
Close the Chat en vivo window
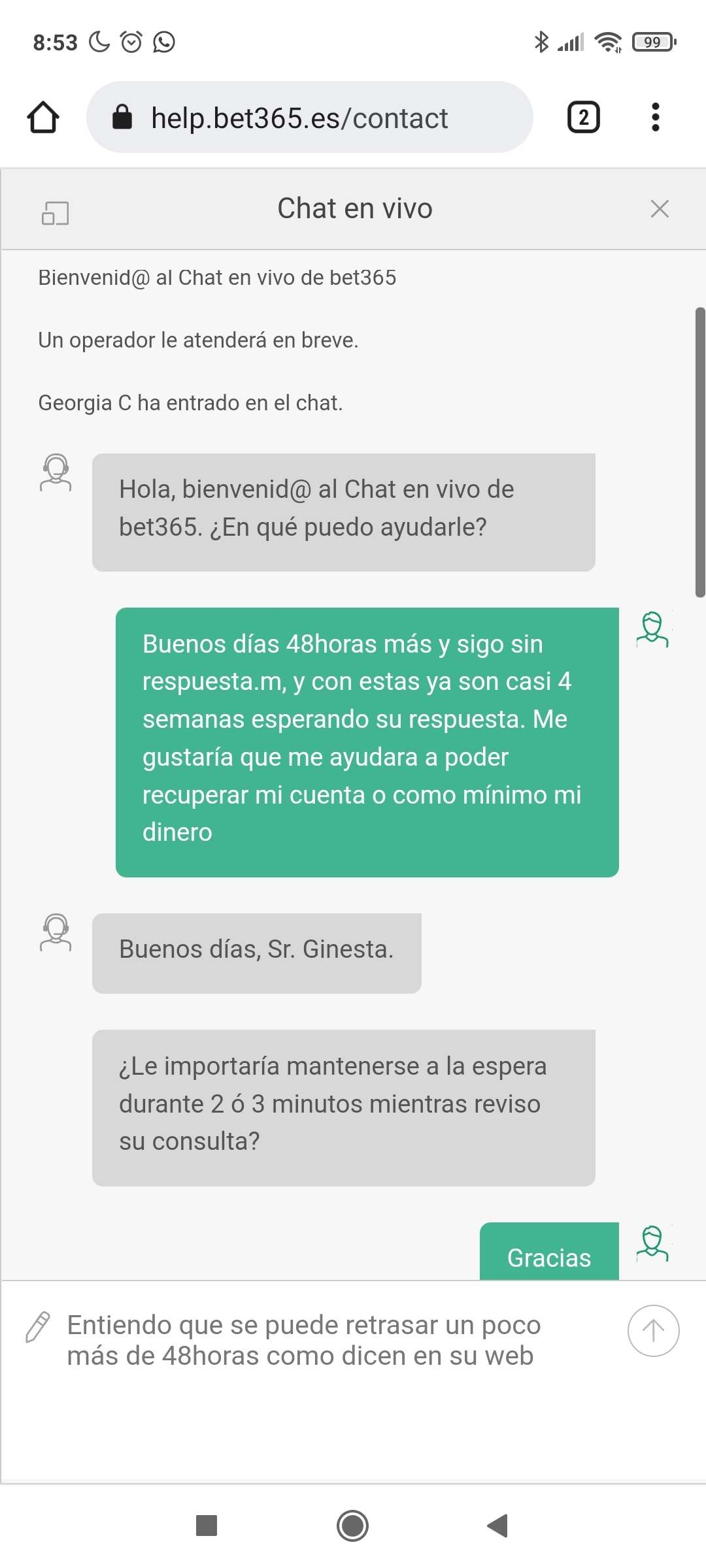(660, 209)
